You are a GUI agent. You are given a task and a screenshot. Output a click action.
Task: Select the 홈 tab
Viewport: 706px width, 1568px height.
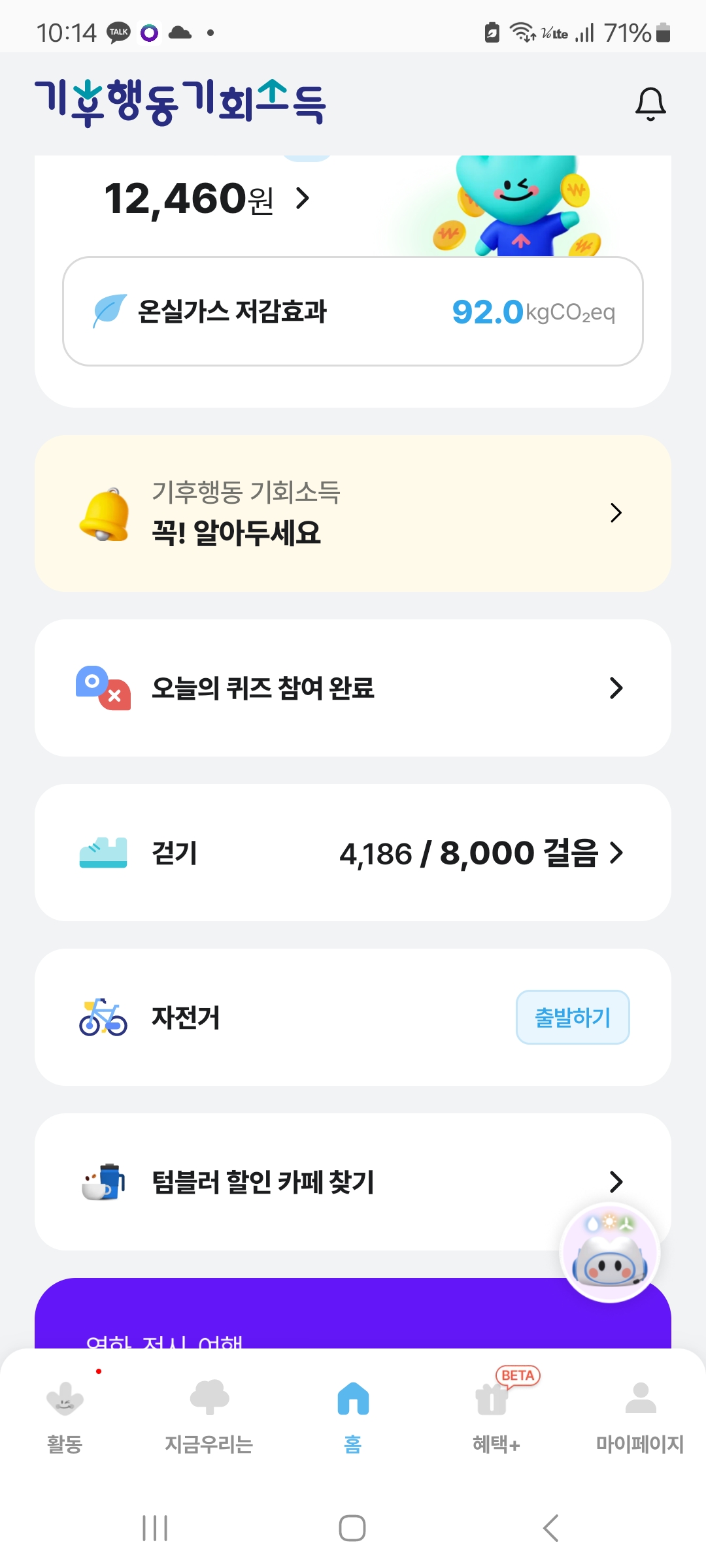point(353,1416)
